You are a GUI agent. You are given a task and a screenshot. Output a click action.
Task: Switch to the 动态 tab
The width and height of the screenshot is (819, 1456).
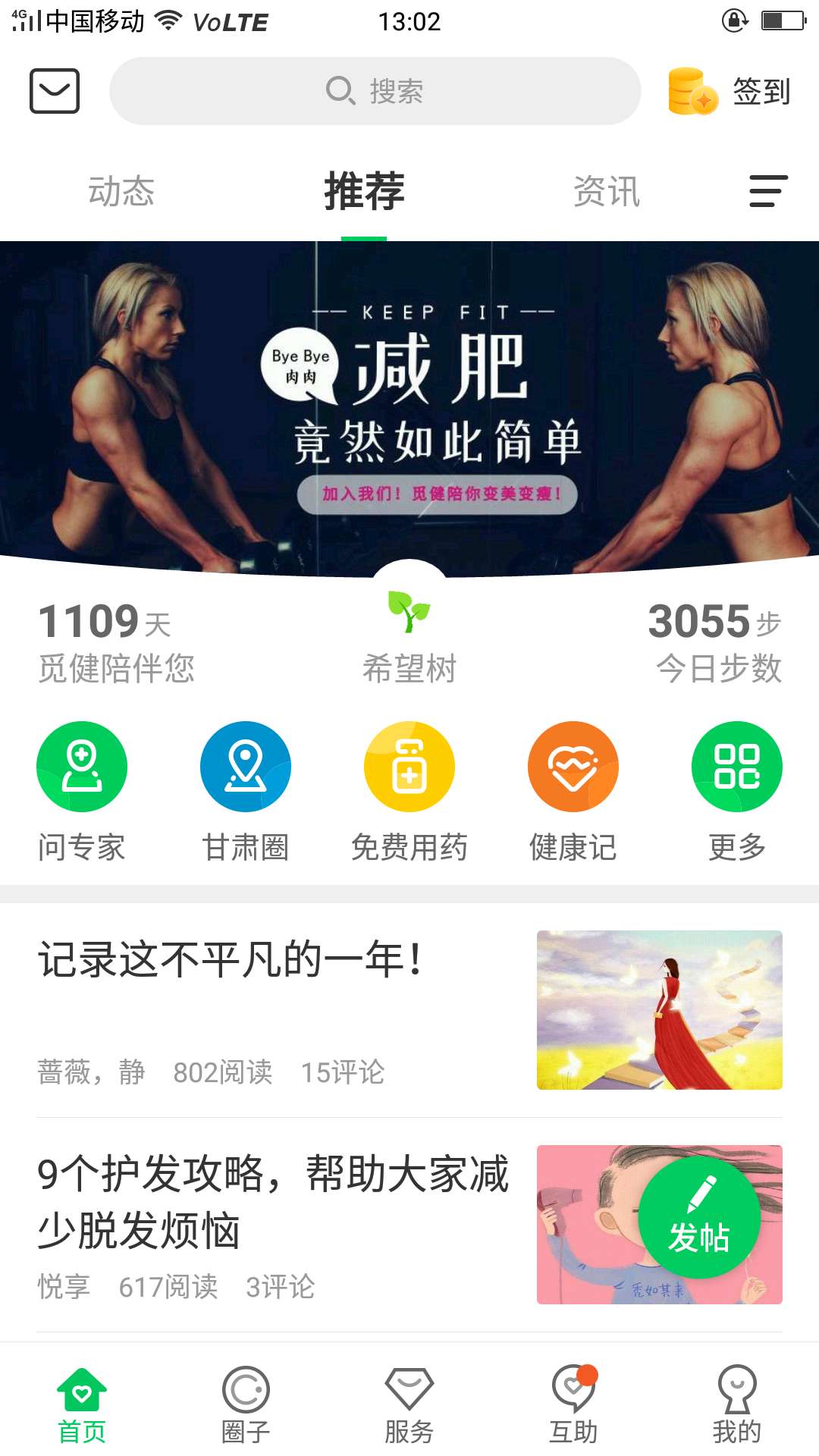coord(124,192)
